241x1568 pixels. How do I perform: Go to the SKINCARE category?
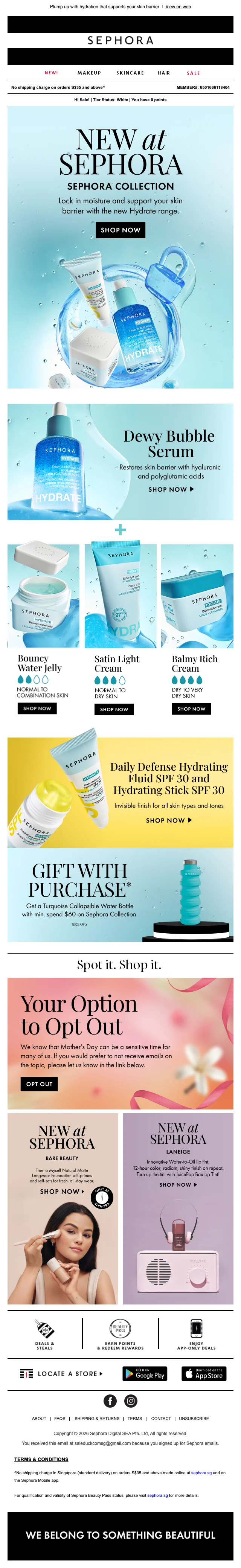point(130,72)
